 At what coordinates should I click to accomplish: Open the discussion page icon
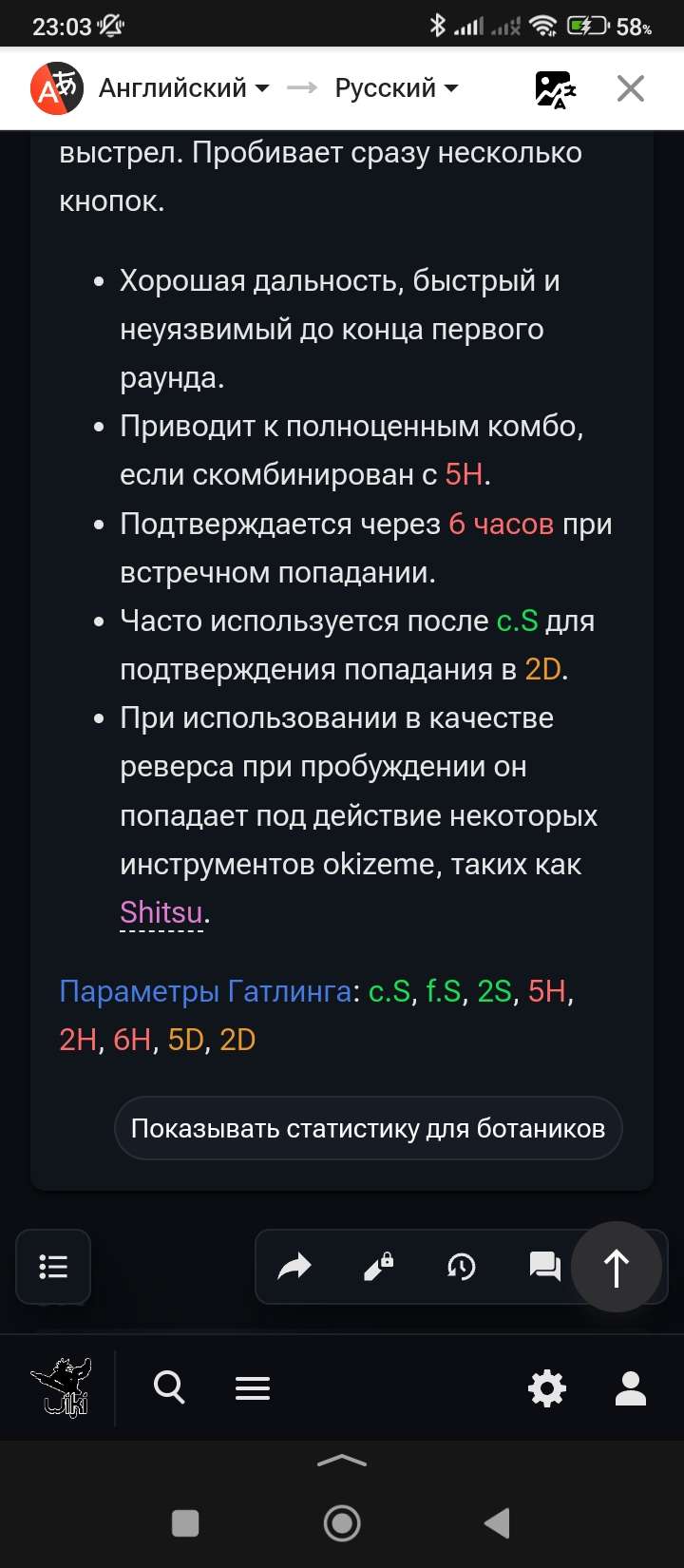point(544,1267)
